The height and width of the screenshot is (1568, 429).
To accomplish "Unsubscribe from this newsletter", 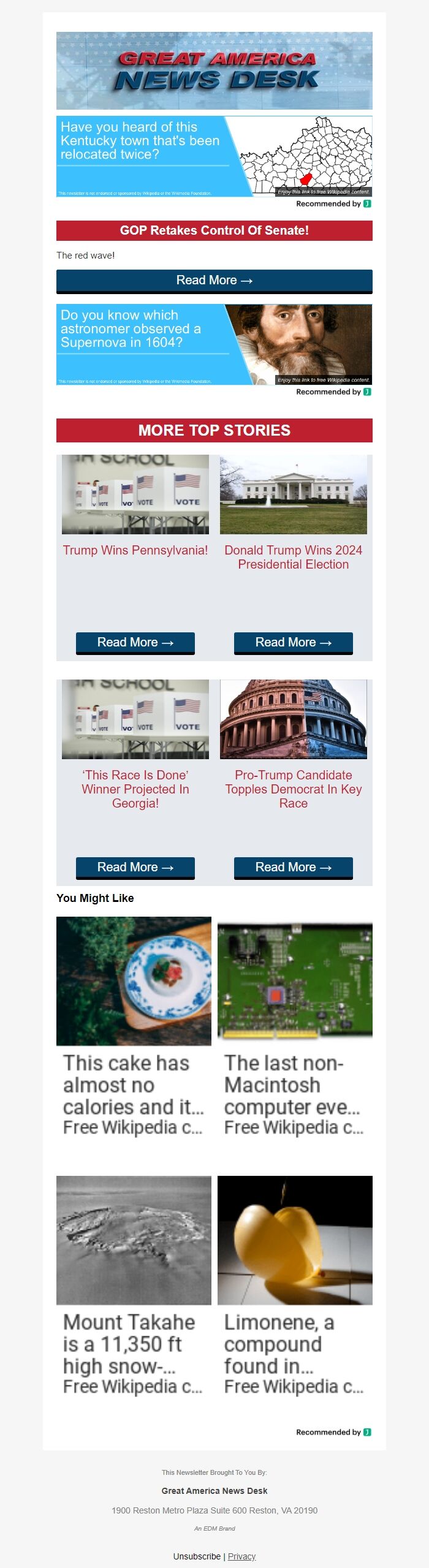I will [x=197, y=1556].
